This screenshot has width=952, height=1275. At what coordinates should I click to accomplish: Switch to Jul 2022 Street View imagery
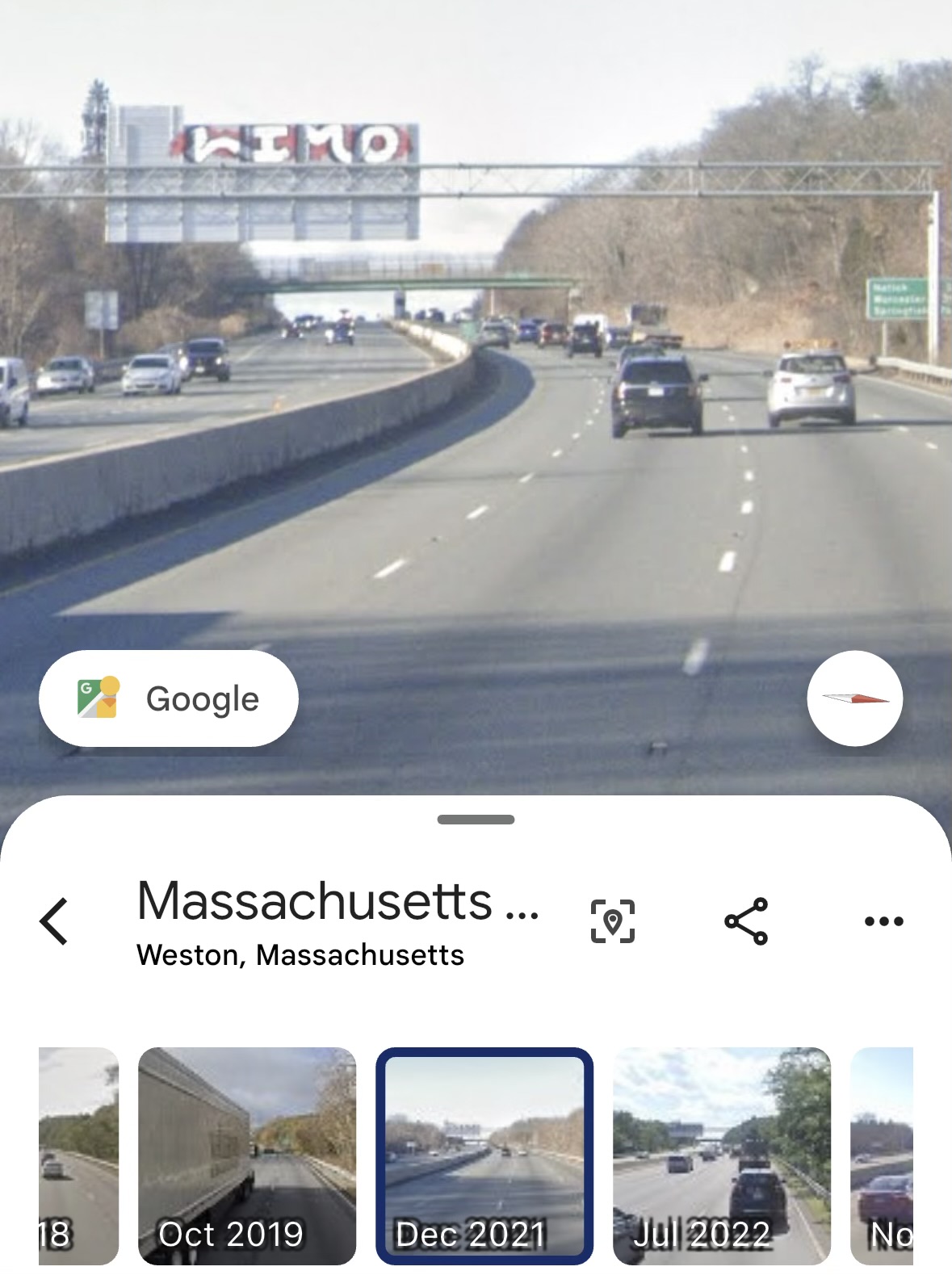[721, 1155]
